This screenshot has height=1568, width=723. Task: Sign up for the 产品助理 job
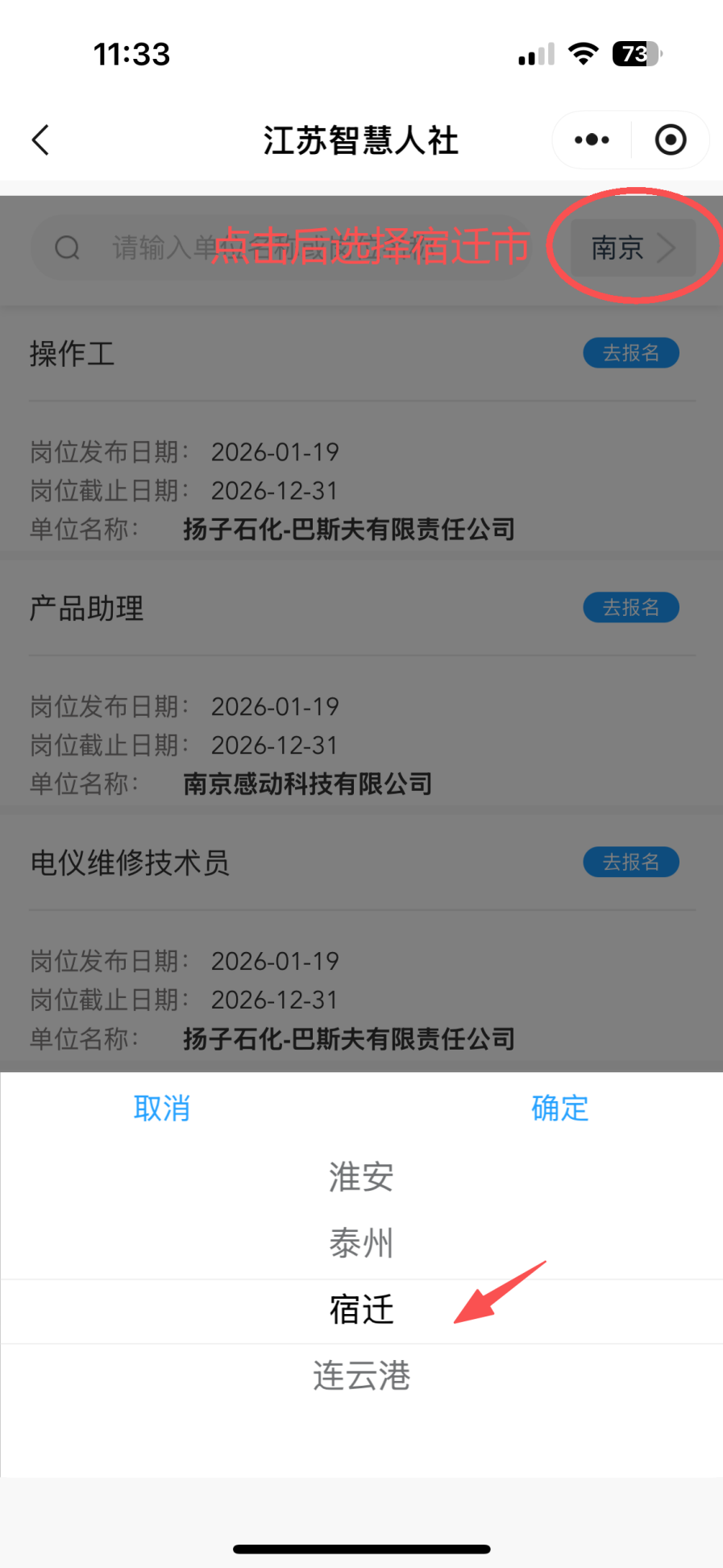point(631,608)
